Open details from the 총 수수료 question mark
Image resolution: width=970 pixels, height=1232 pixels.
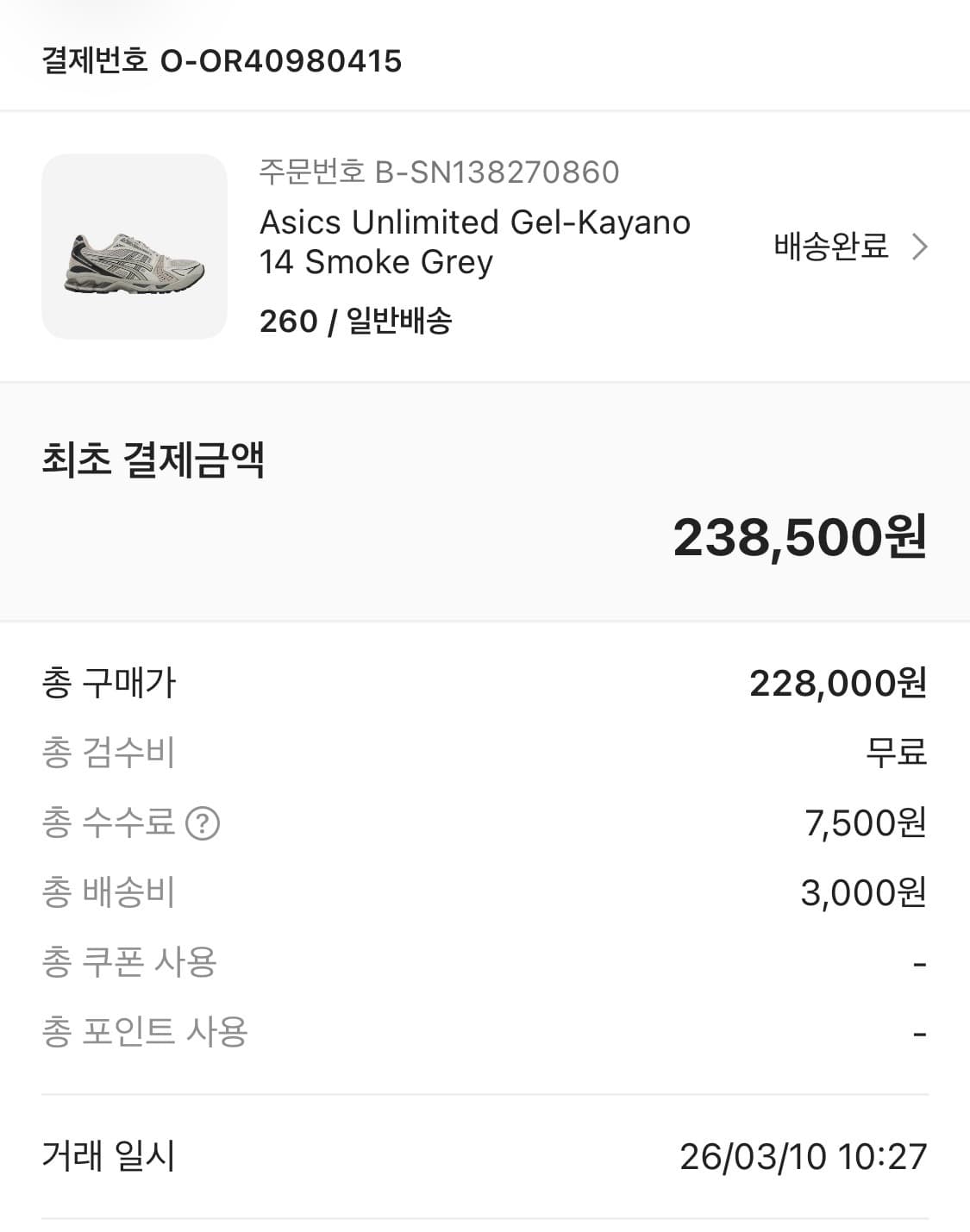[200, 823]
